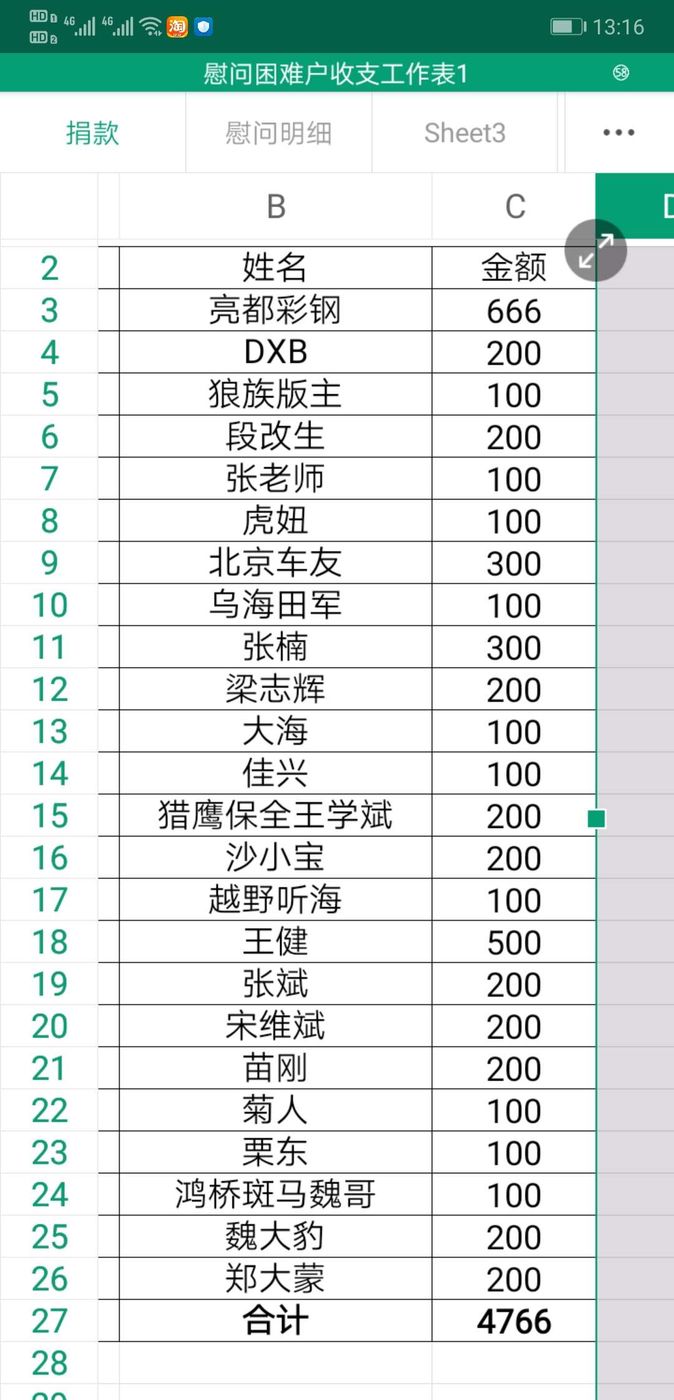
Task: Select the cell containing 王健
Action: 276,942
